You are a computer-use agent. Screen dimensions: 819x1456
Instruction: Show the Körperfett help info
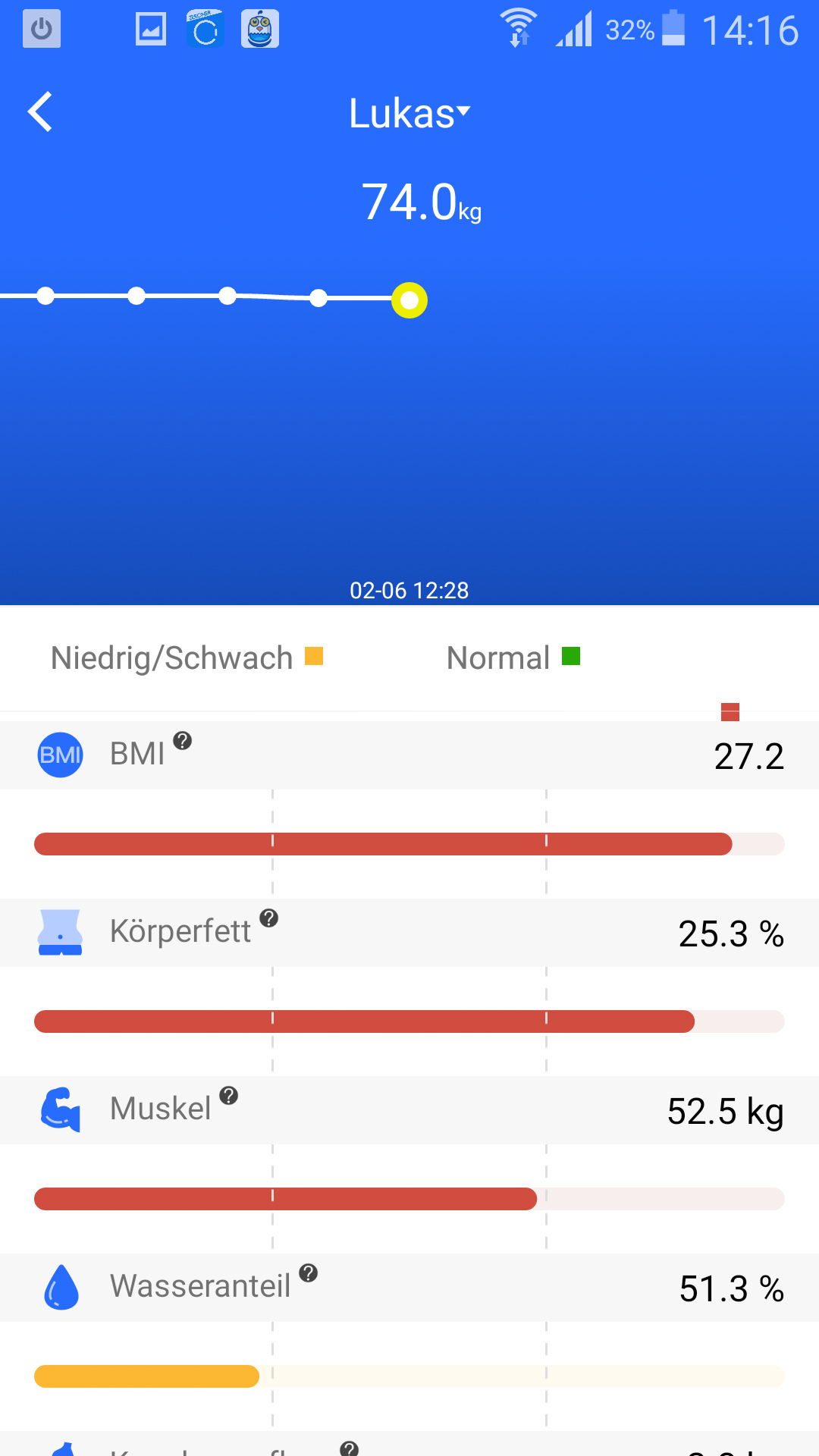point(269,918)
